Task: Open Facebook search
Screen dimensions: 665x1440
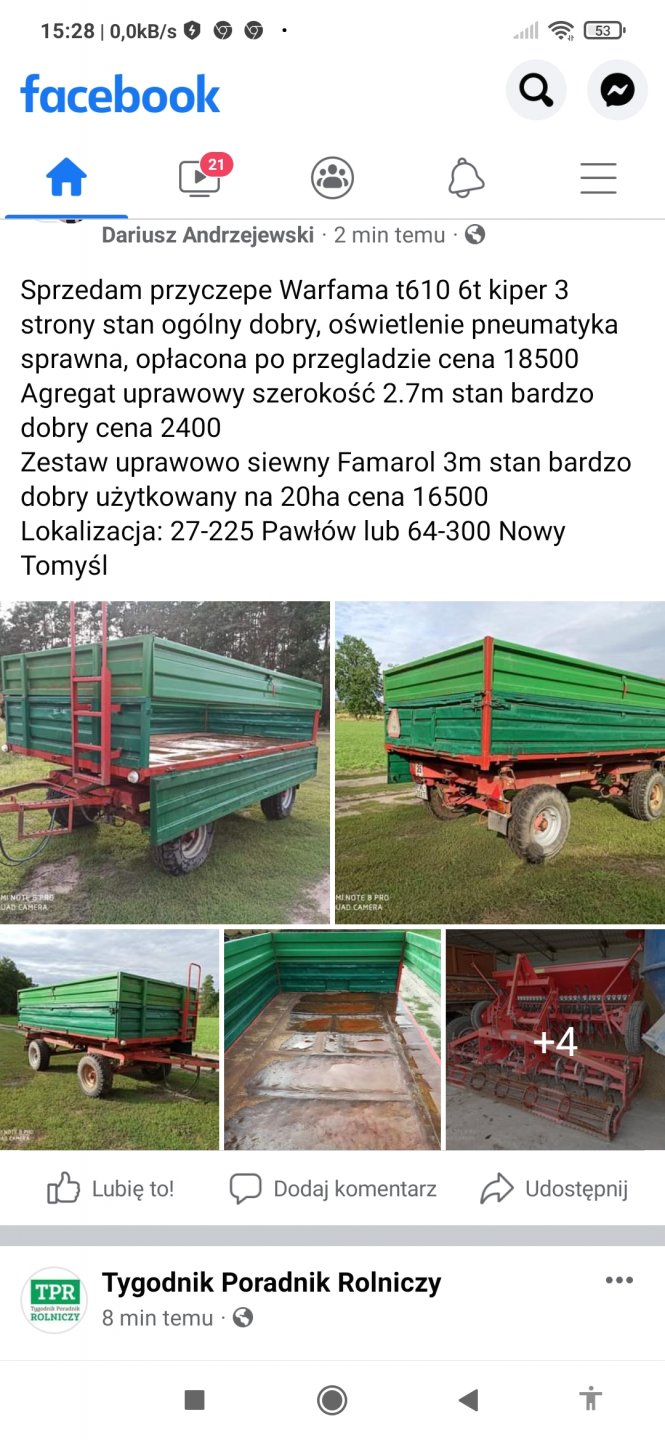Action: (x=536, y=91)
